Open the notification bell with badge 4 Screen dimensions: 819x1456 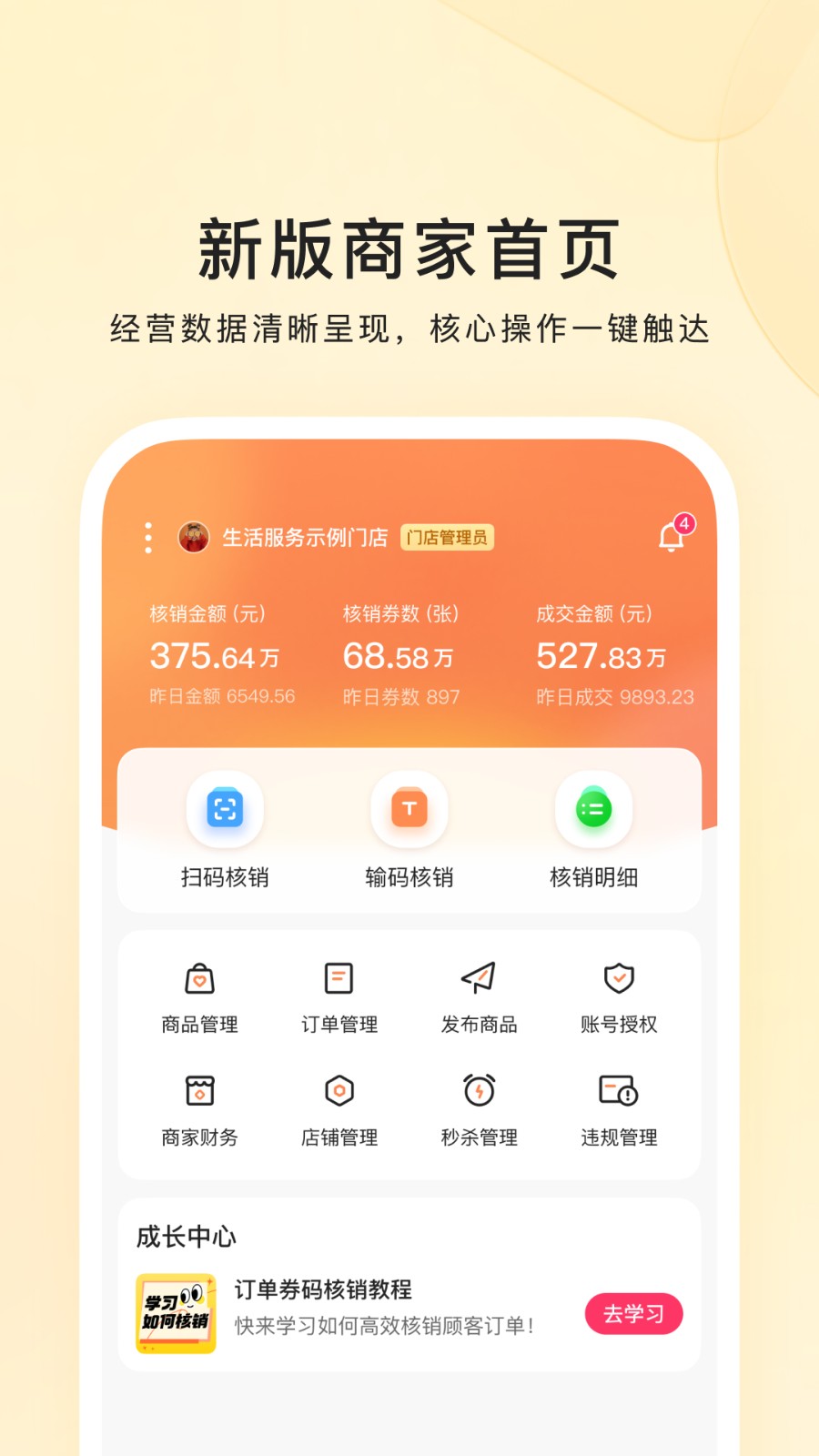[672, 536]
